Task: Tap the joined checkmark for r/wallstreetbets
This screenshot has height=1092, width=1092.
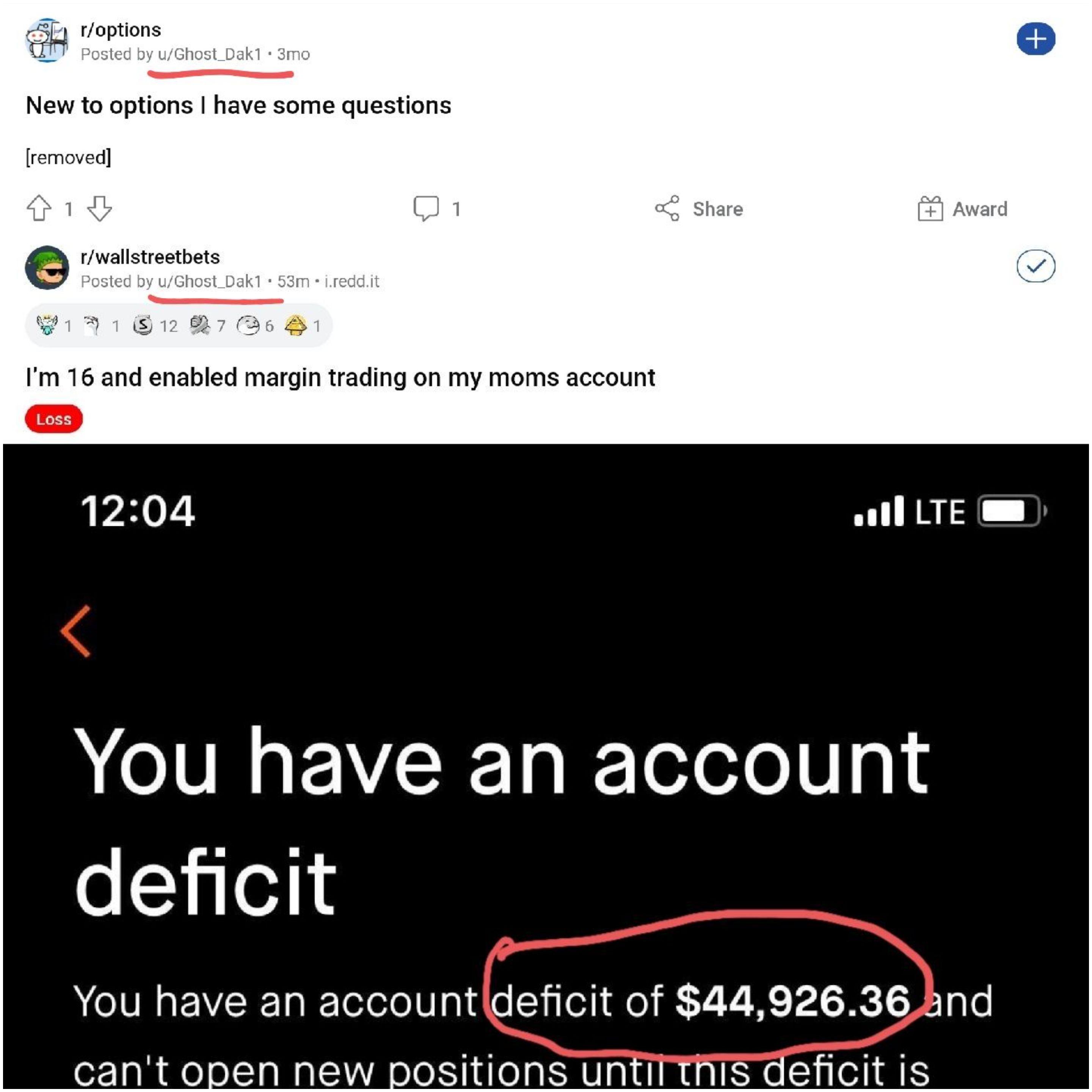Action: coord(1036,266)
